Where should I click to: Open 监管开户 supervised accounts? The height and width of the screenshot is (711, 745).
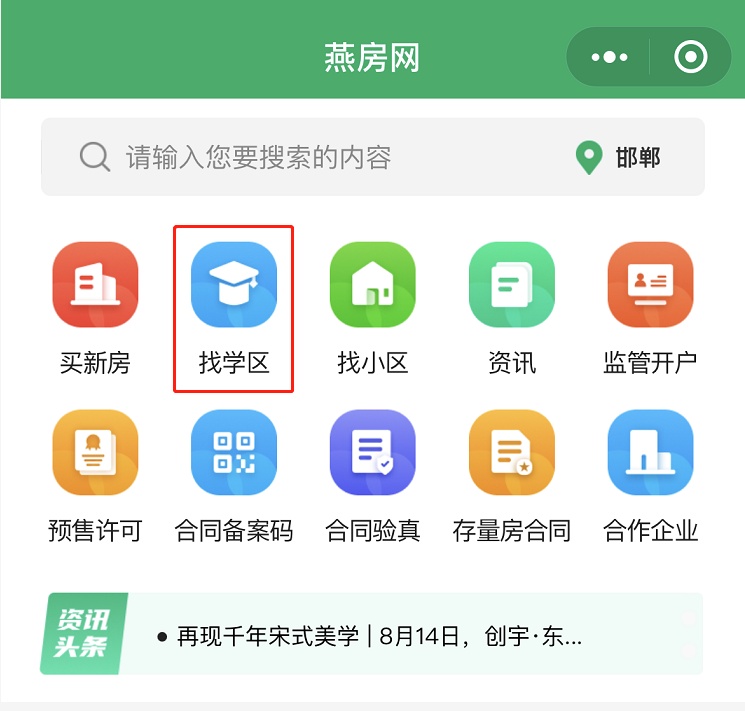point(650,285)
